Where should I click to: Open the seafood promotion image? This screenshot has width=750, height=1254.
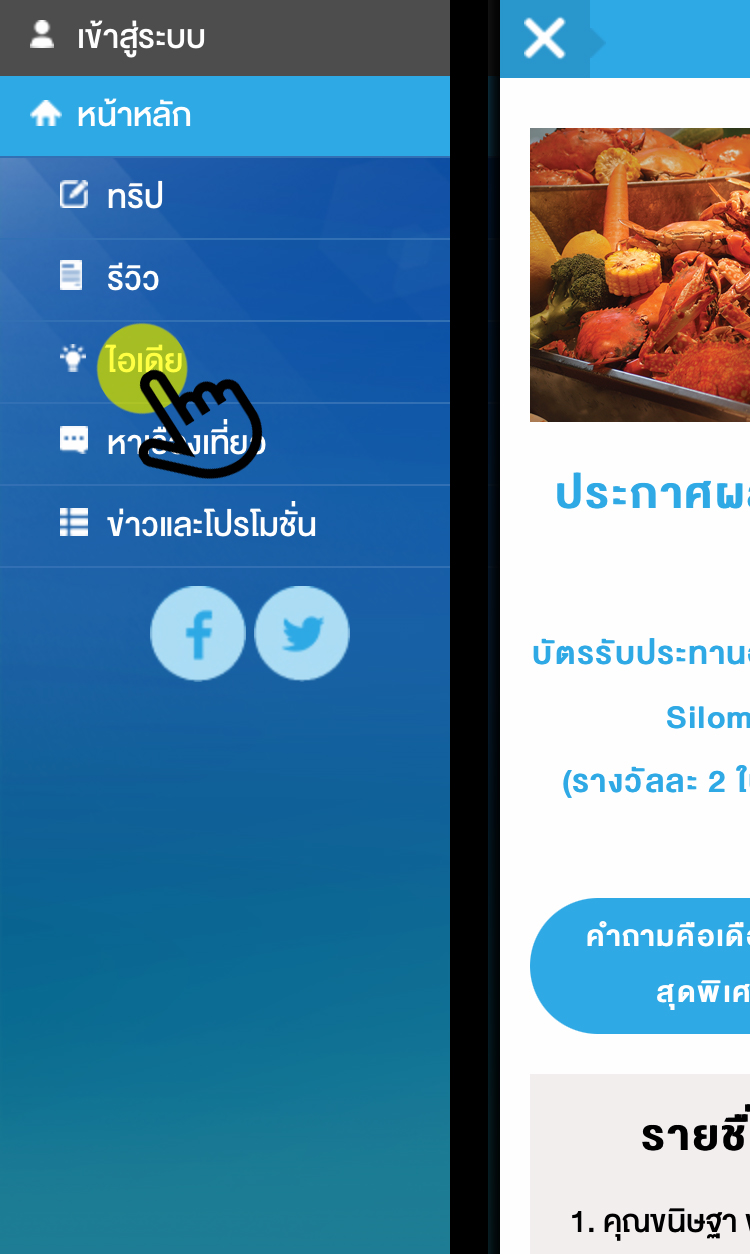[640, 275]
